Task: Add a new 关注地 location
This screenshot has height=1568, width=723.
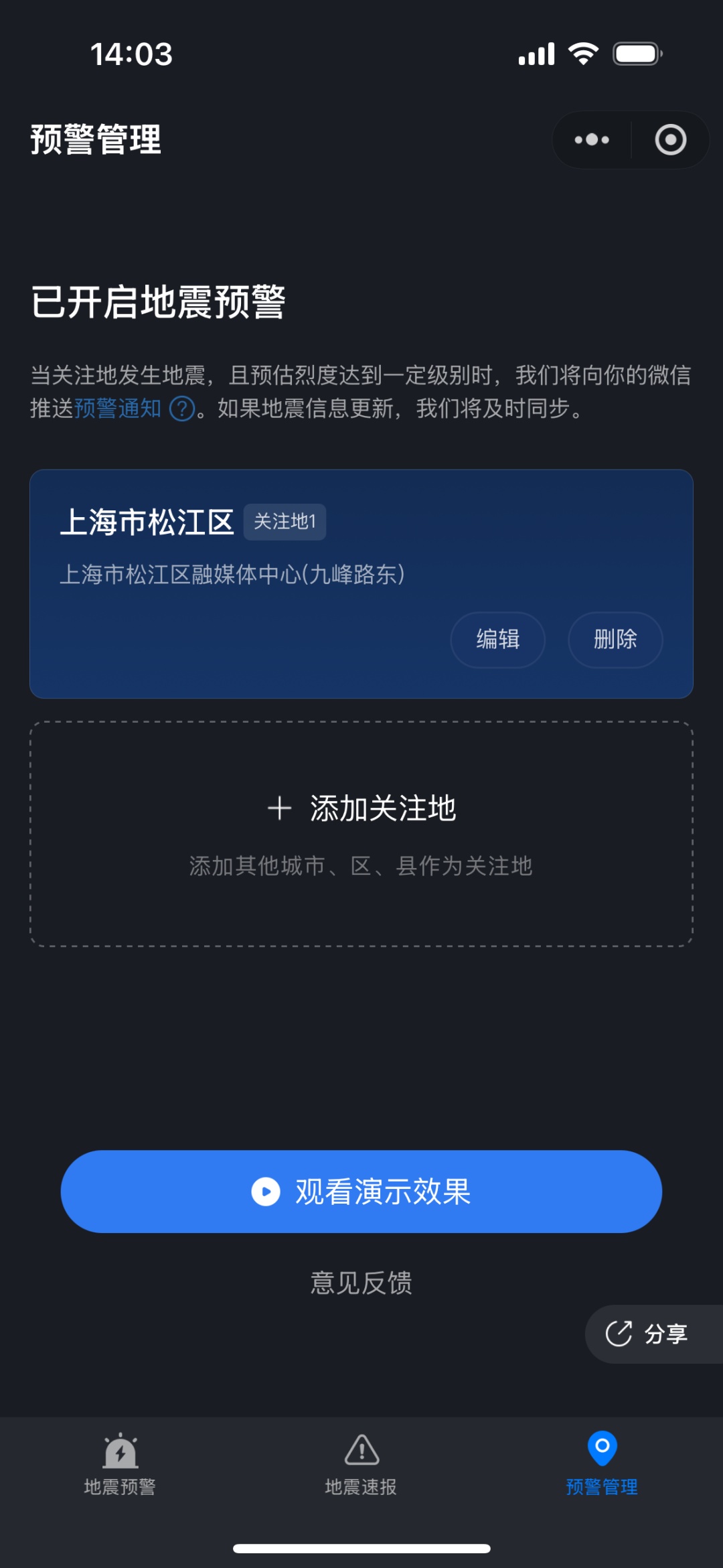Action: [361, 834]
